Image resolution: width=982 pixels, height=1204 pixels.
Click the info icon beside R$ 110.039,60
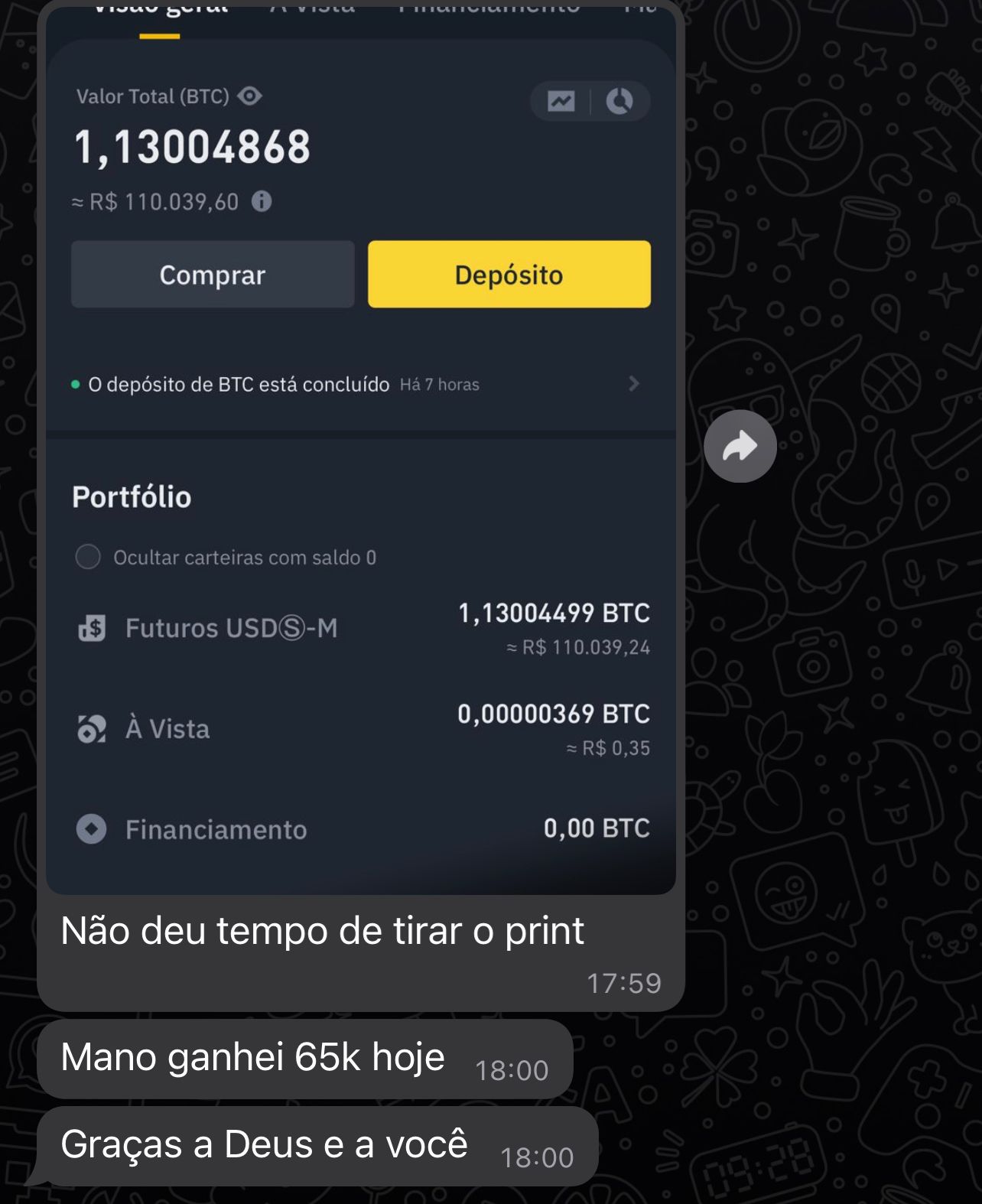263,201
